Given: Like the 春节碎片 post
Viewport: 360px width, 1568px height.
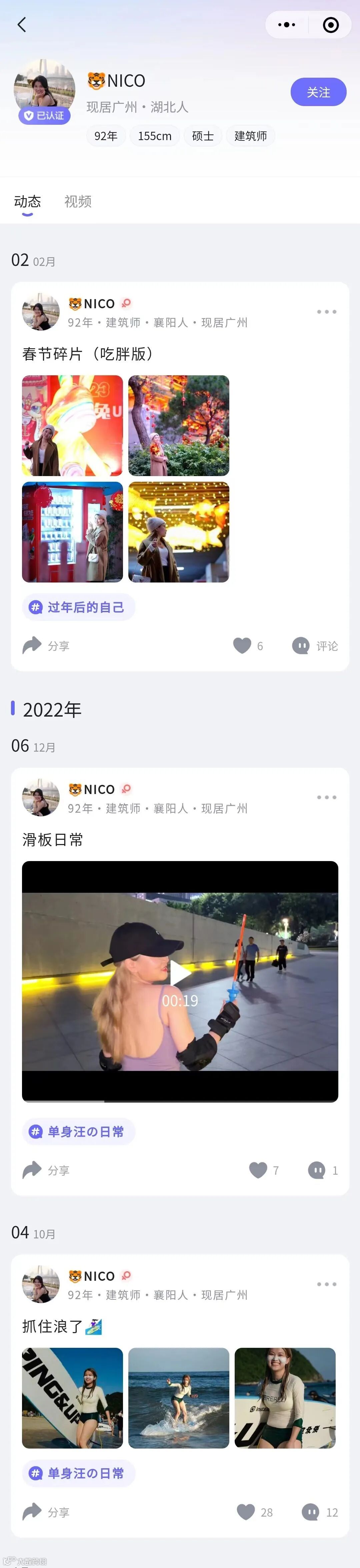Looking at the screenshot, I should (243, 645).
